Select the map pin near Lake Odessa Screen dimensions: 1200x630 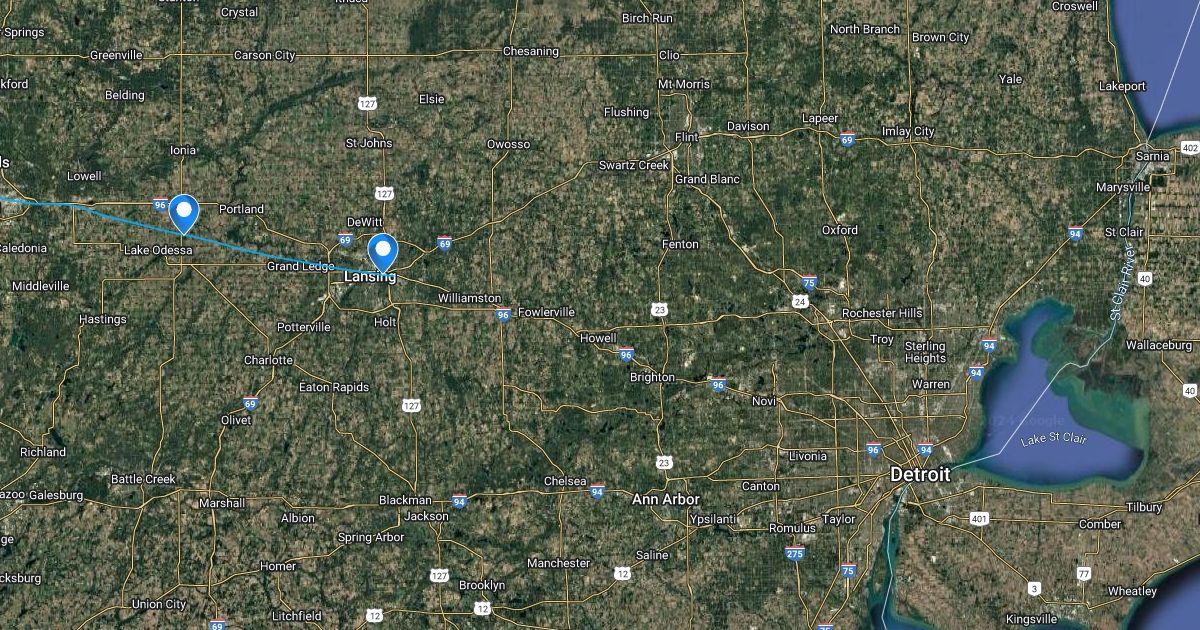click(183, 211)
